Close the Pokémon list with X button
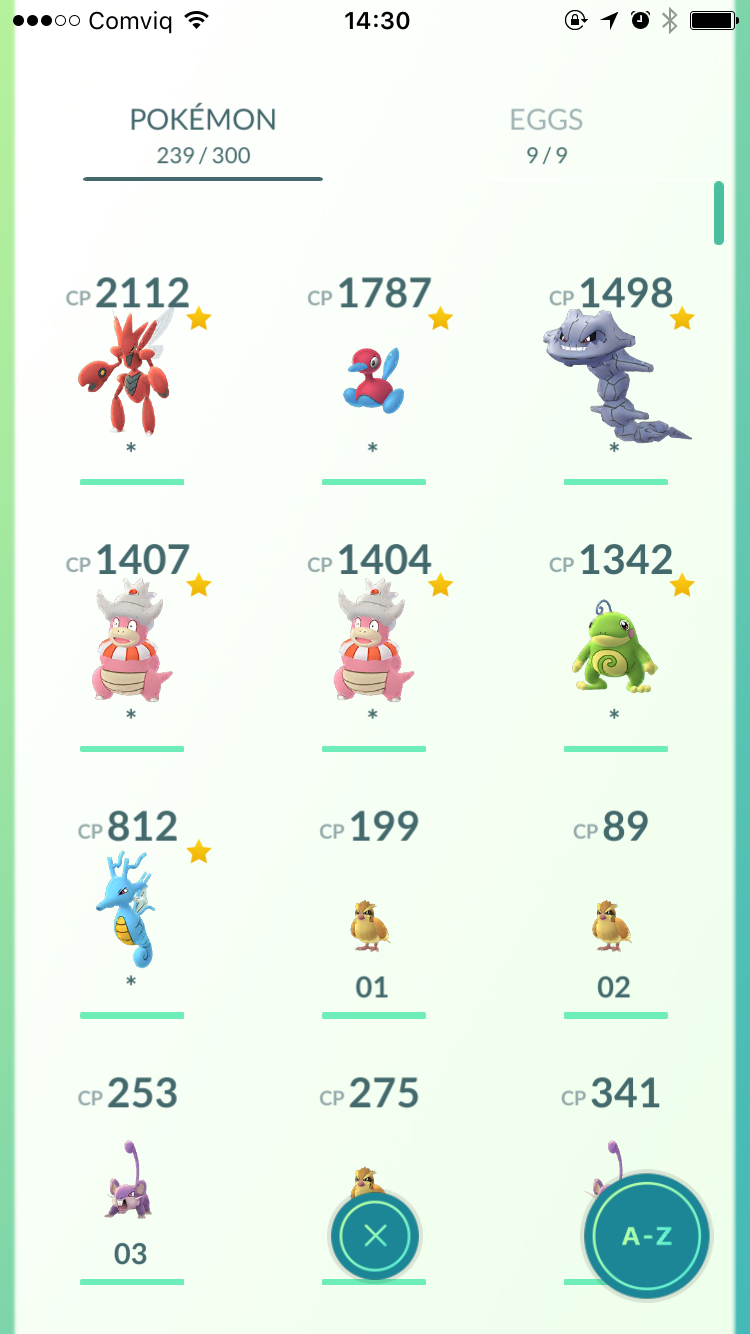750x1334 pixels. [x=375, y=1236]
